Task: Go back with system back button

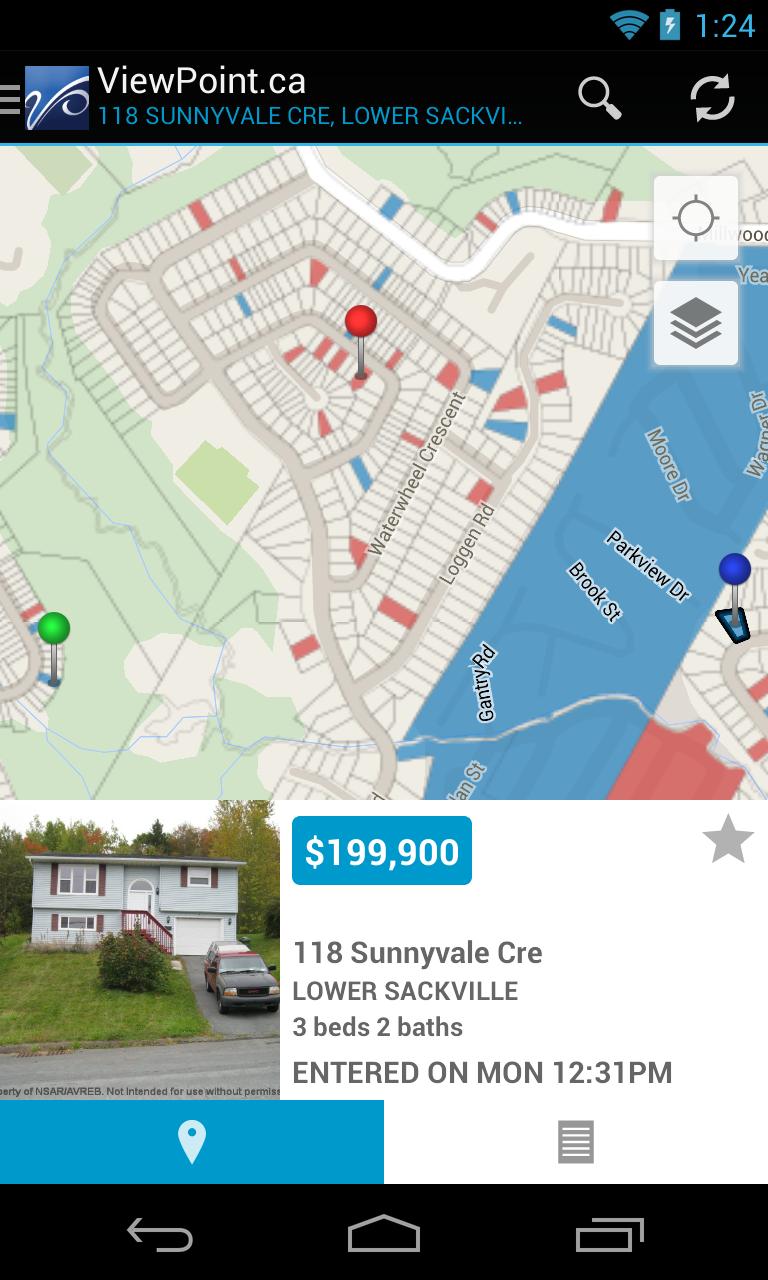Action: 160,1234
